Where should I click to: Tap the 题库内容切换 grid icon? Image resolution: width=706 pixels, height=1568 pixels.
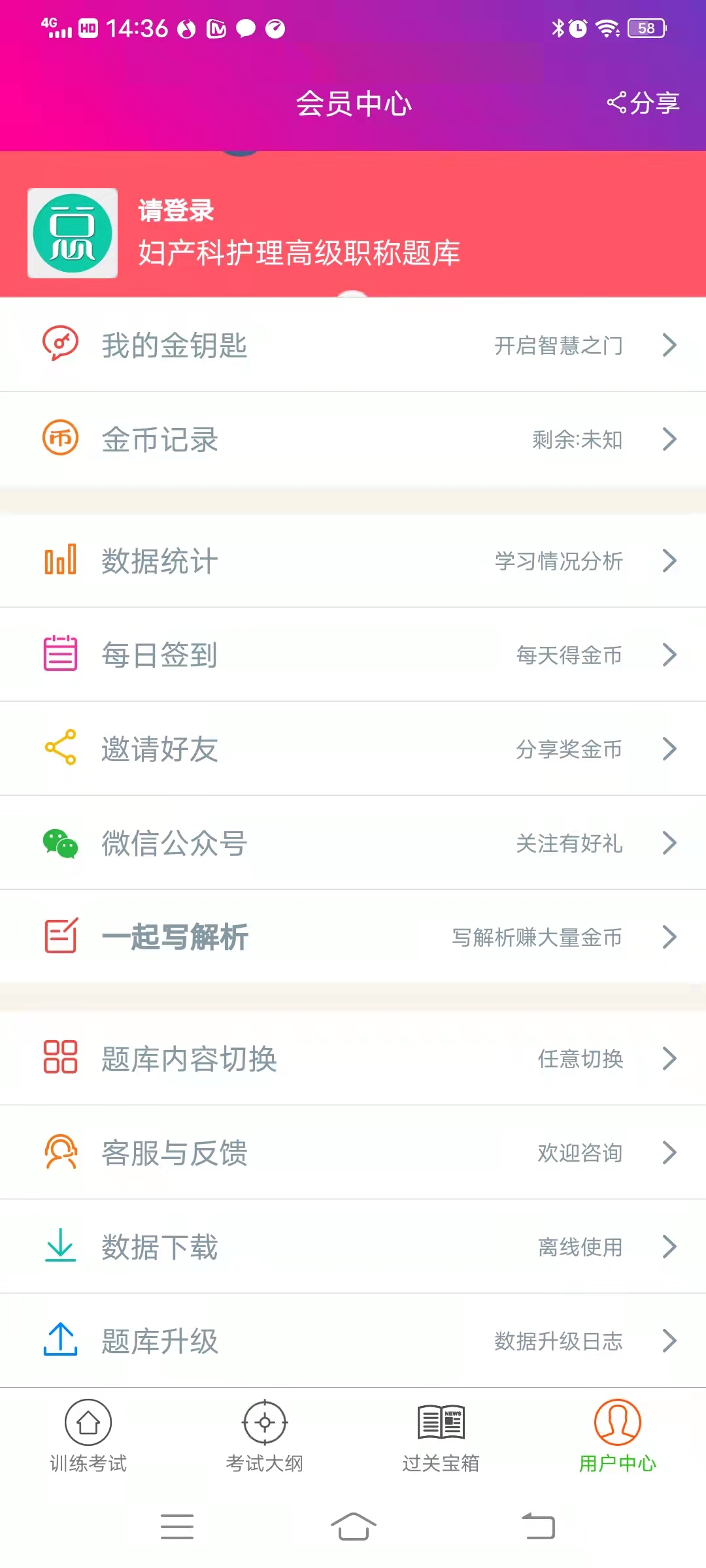(x=60, y=1058)
